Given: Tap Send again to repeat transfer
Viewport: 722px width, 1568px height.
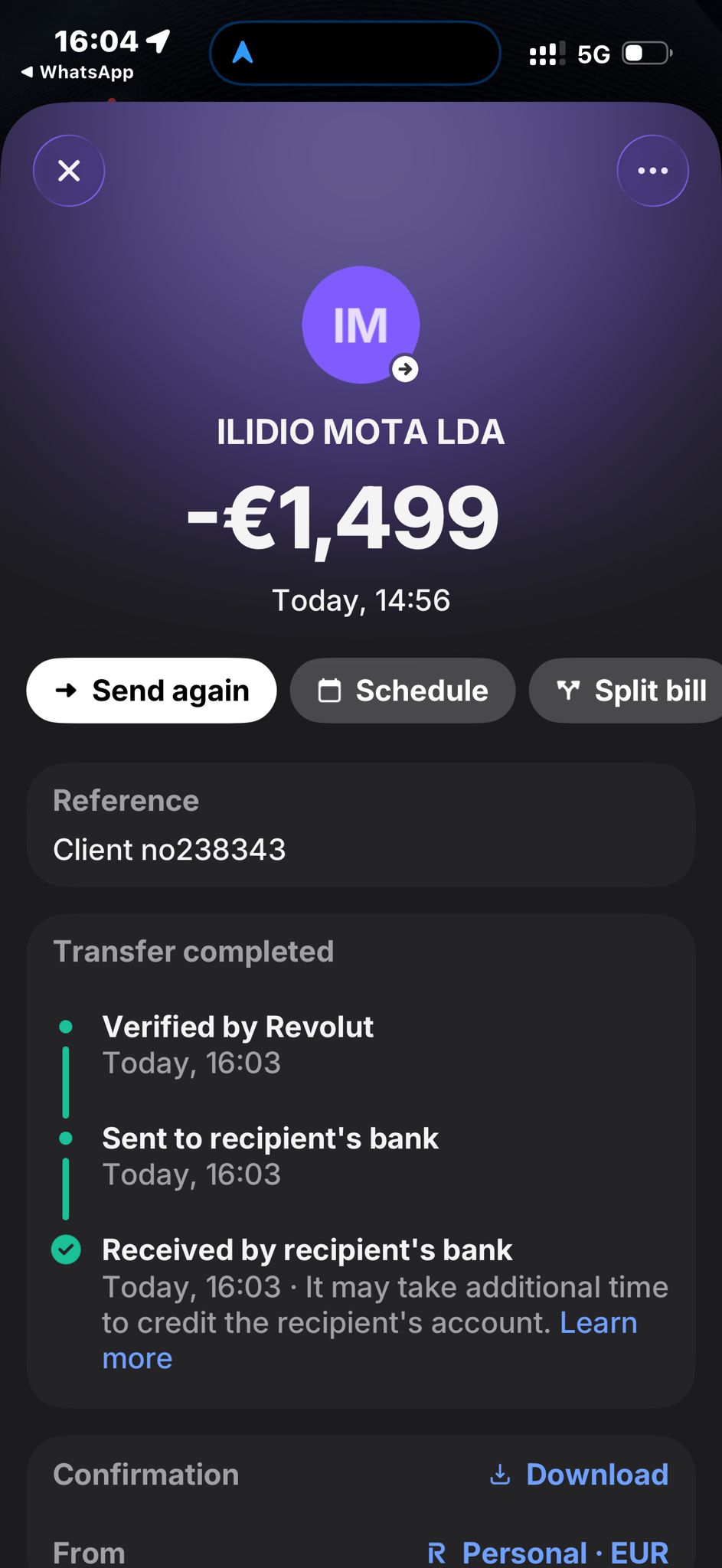Looking at the screenshot, I should pyautogui.click(x=152, y=691).
